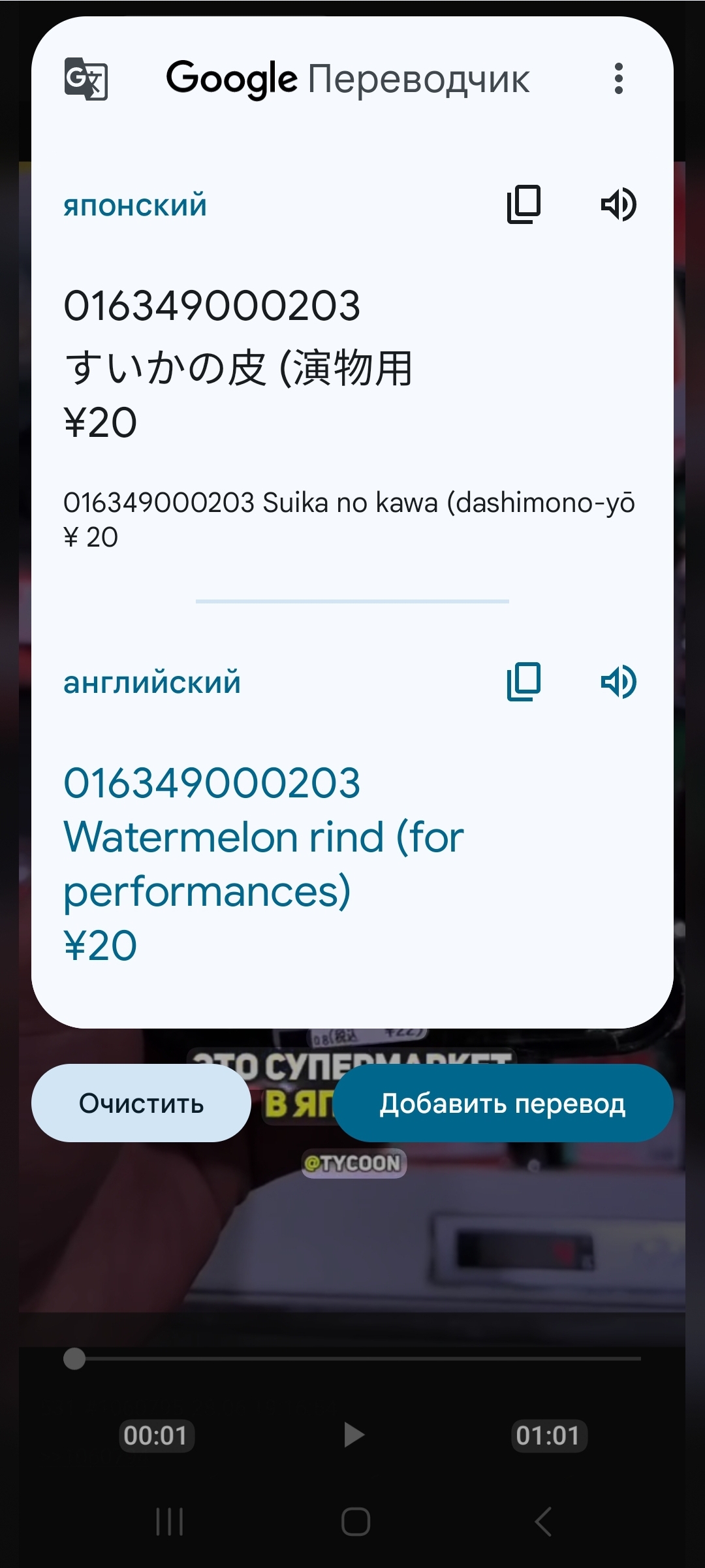Viewport: 705px width, 1568px height.
Task: Seek on the video progress bar
Action: (x=352, y=1358)
